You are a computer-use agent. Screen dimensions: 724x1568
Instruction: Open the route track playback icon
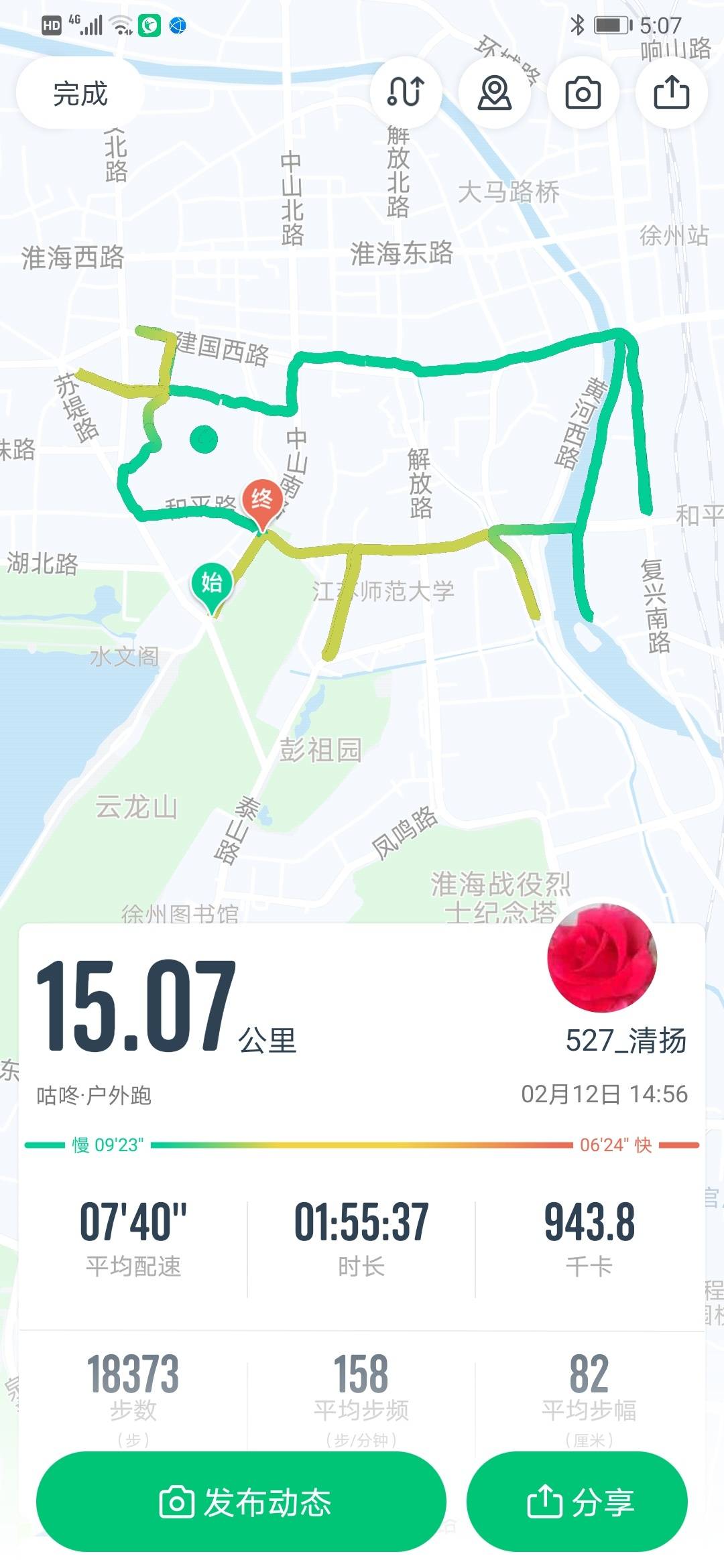pos(406,92)
